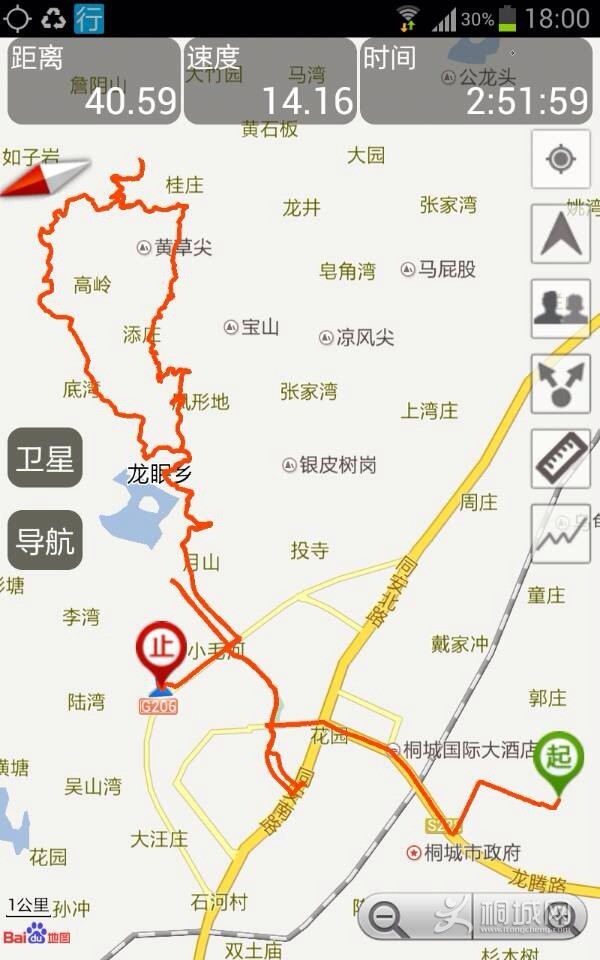Center the map on my location
This screenshot has height=960, width=600.
coord(560,159)
